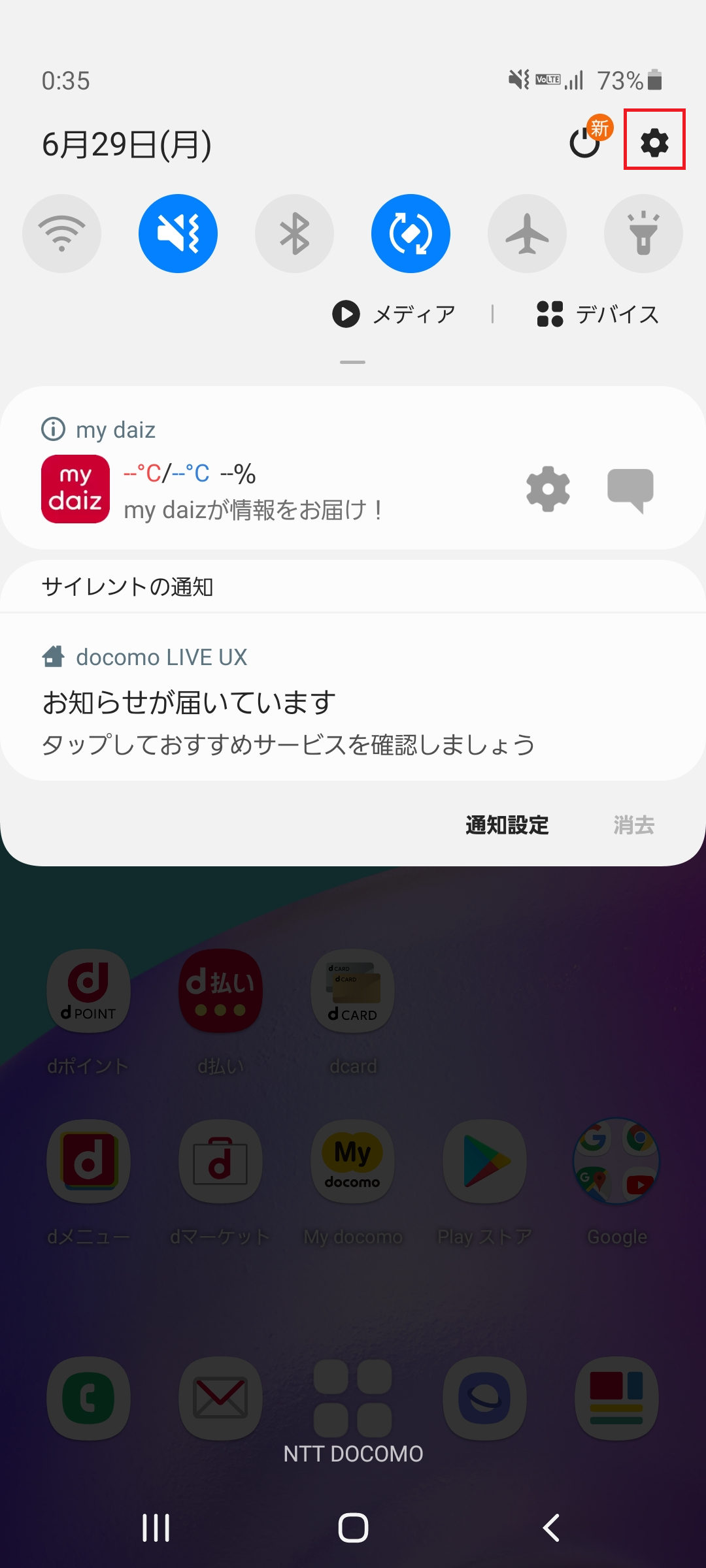The image size is (706, 1568).
Task: Tap the 通知設定 button
Action: pyautogui.click(x=507, y=825)
